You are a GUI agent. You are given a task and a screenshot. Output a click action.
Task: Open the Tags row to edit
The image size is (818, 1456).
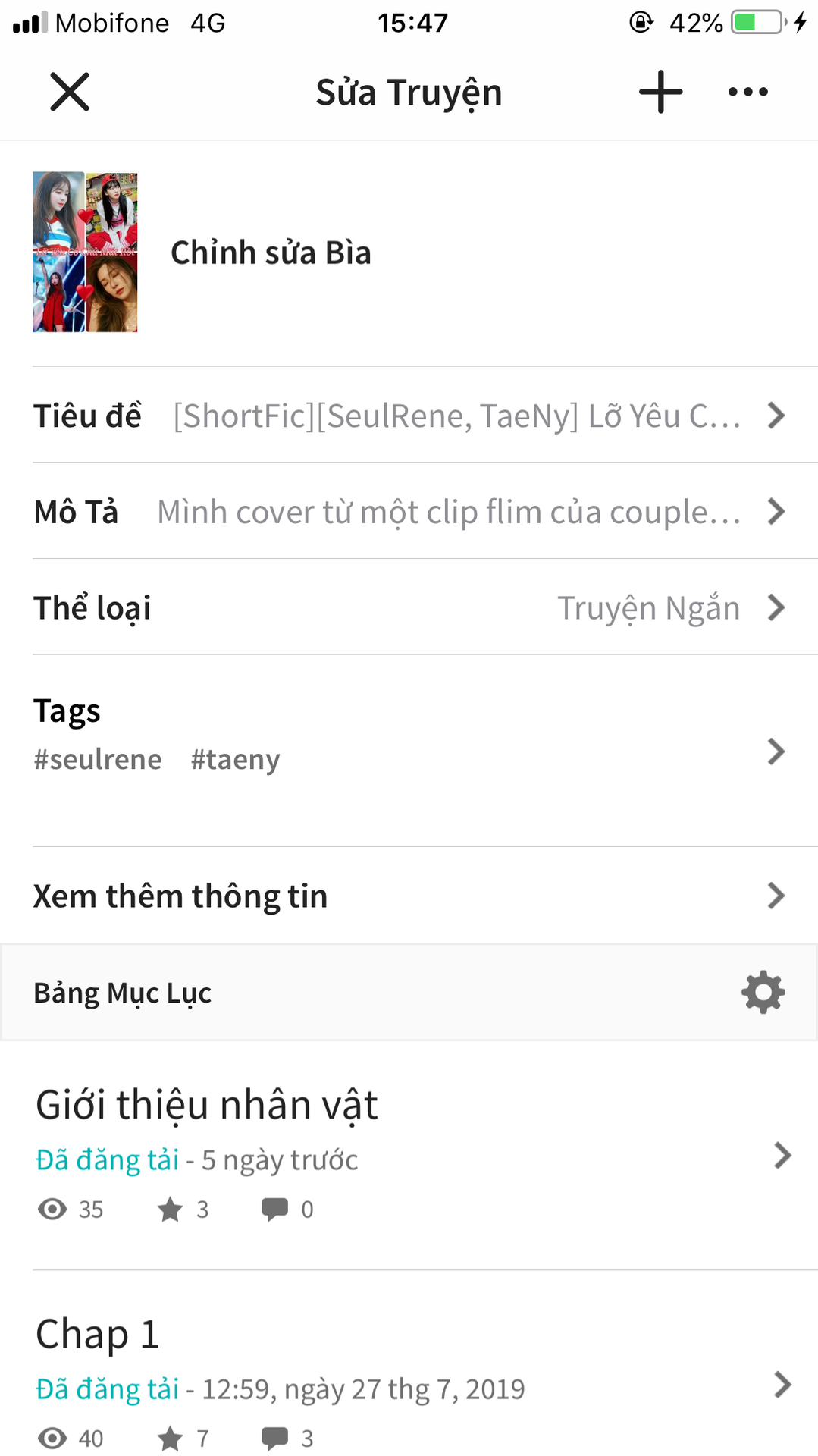pos(409,751)
